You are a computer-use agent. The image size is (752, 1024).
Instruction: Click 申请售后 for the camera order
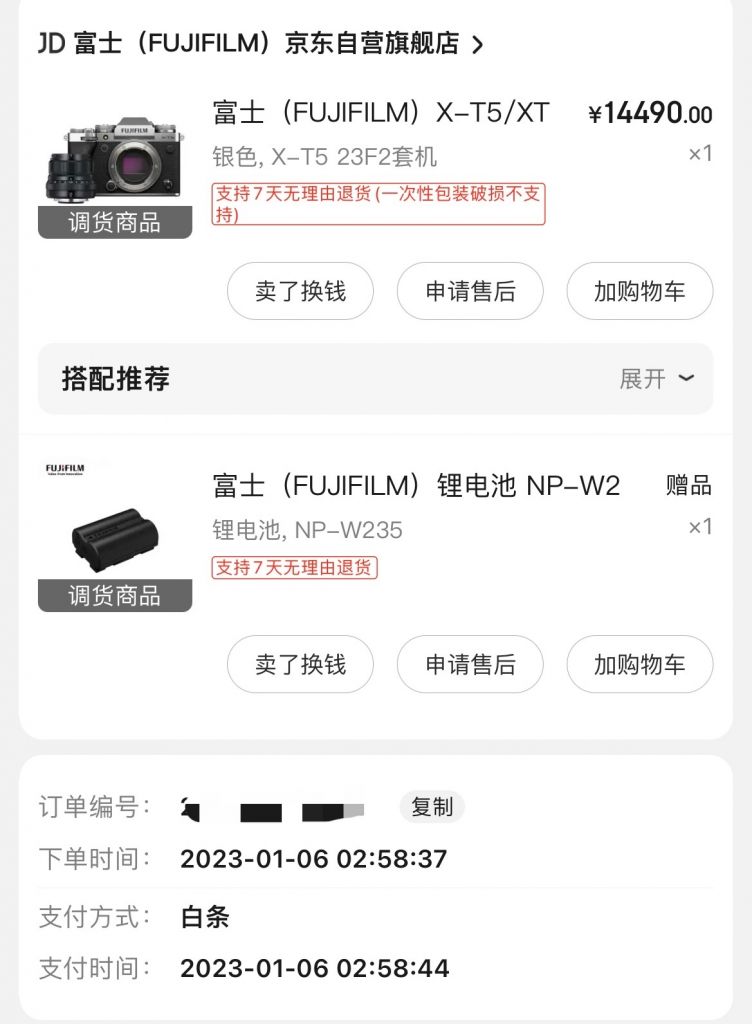tap(470, 291)
